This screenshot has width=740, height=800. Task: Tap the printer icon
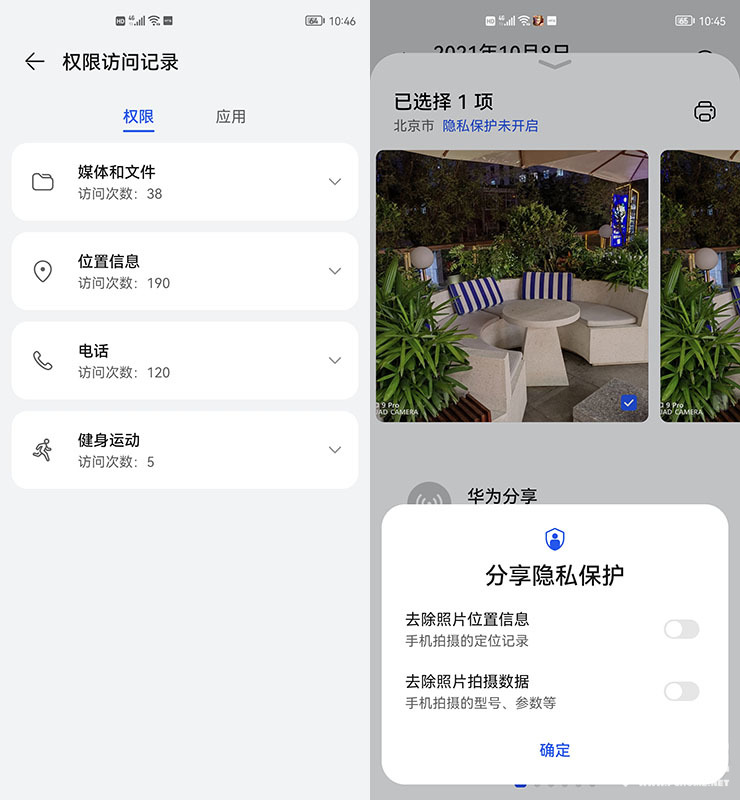pos(705,111)
